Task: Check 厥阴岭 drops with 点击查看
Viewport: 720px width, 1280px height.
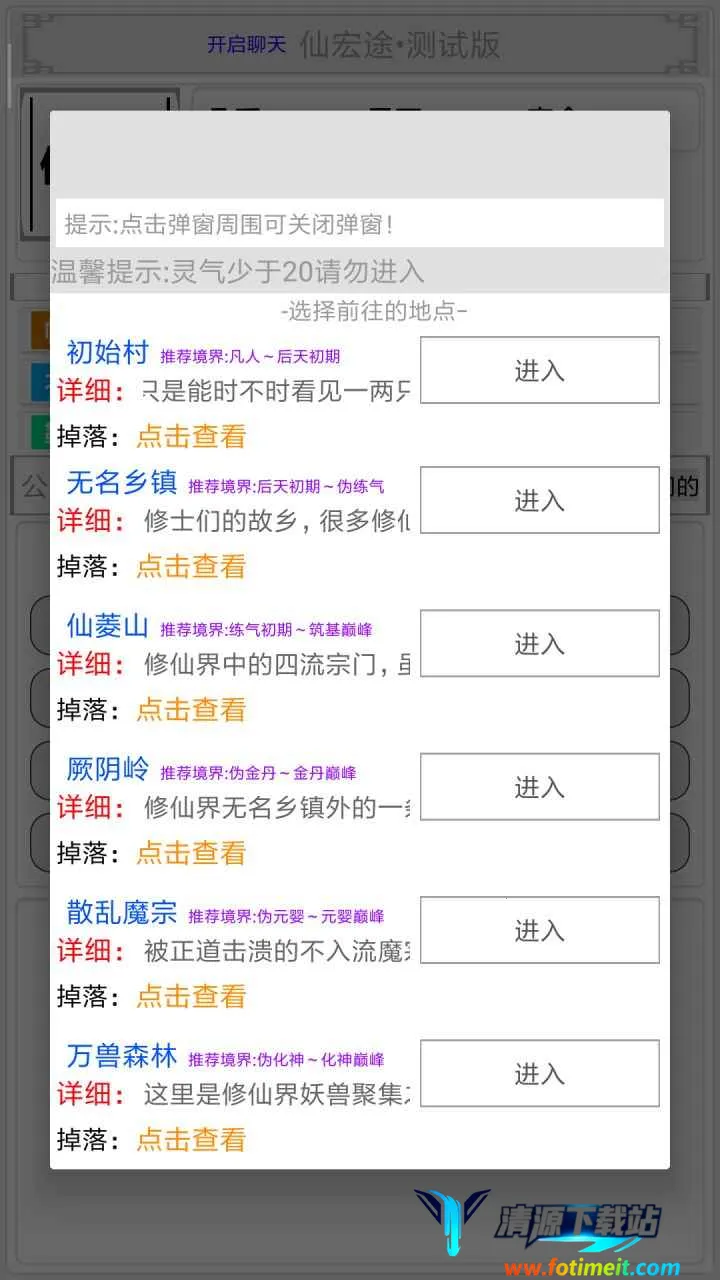Action: (191, 853)
